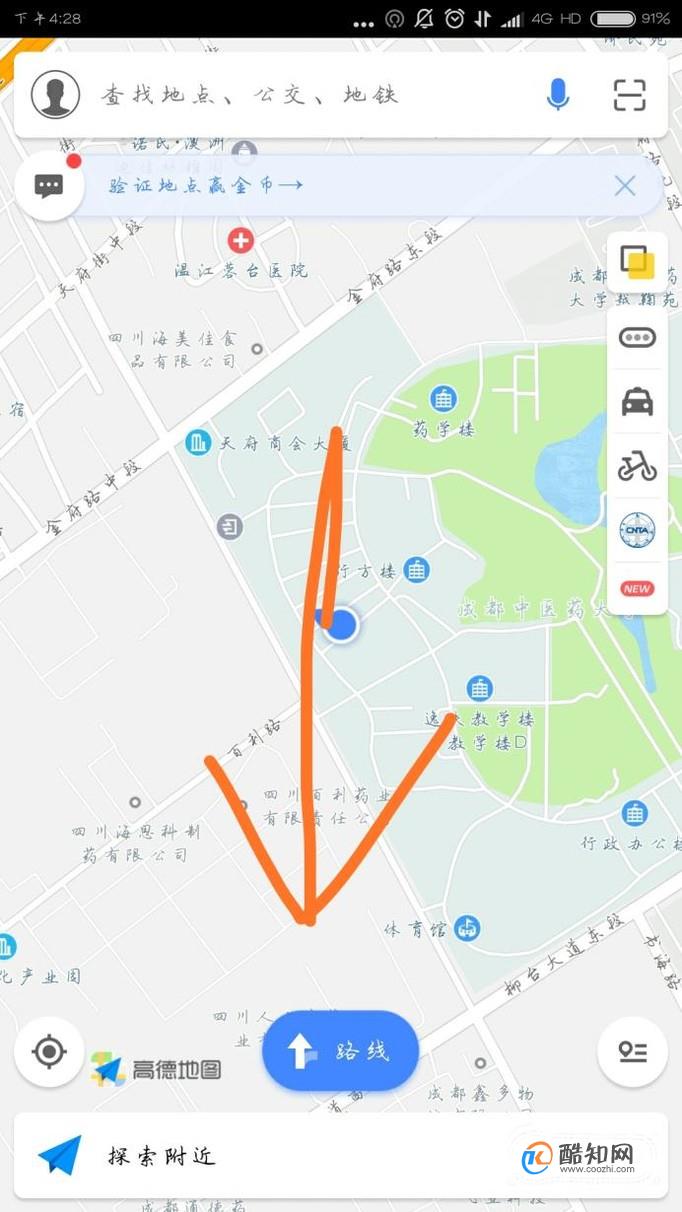Dismiss the verify locations banner
This screenshot has width=682, height=1212.
coord(625,185)
